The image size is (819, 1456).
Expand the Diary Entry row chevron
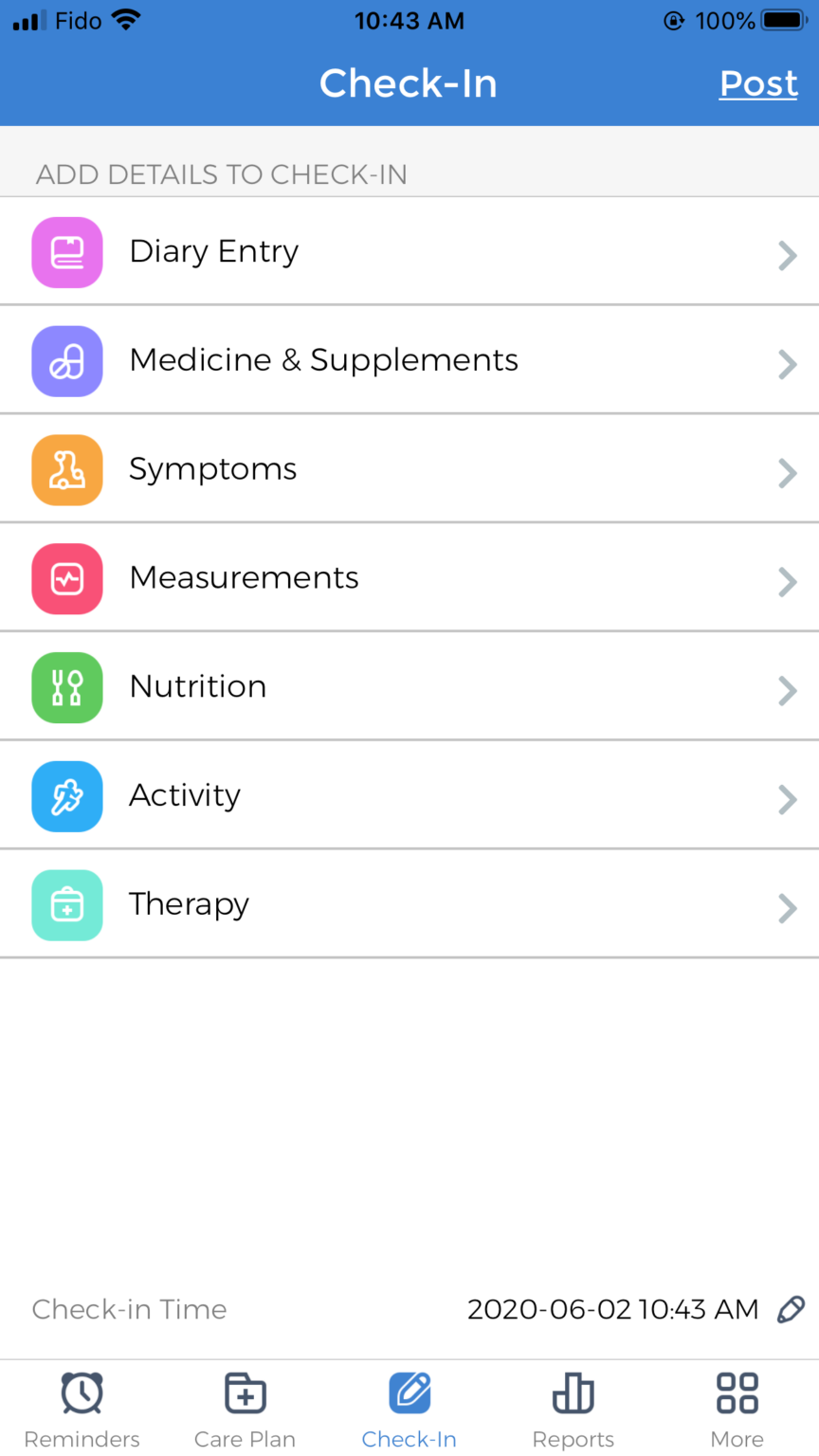(787, 255)
